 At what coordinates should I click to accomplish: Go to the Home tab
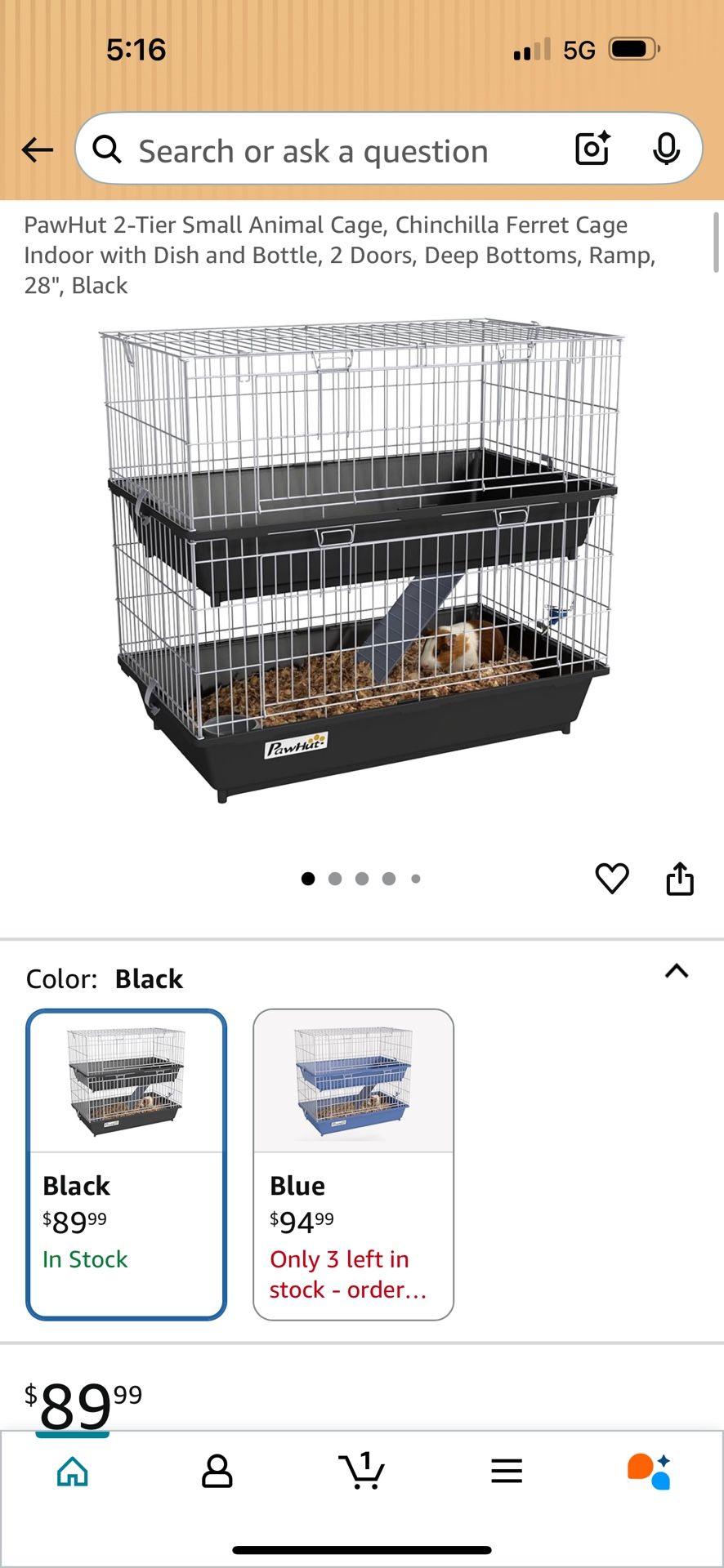(73, 1472)
